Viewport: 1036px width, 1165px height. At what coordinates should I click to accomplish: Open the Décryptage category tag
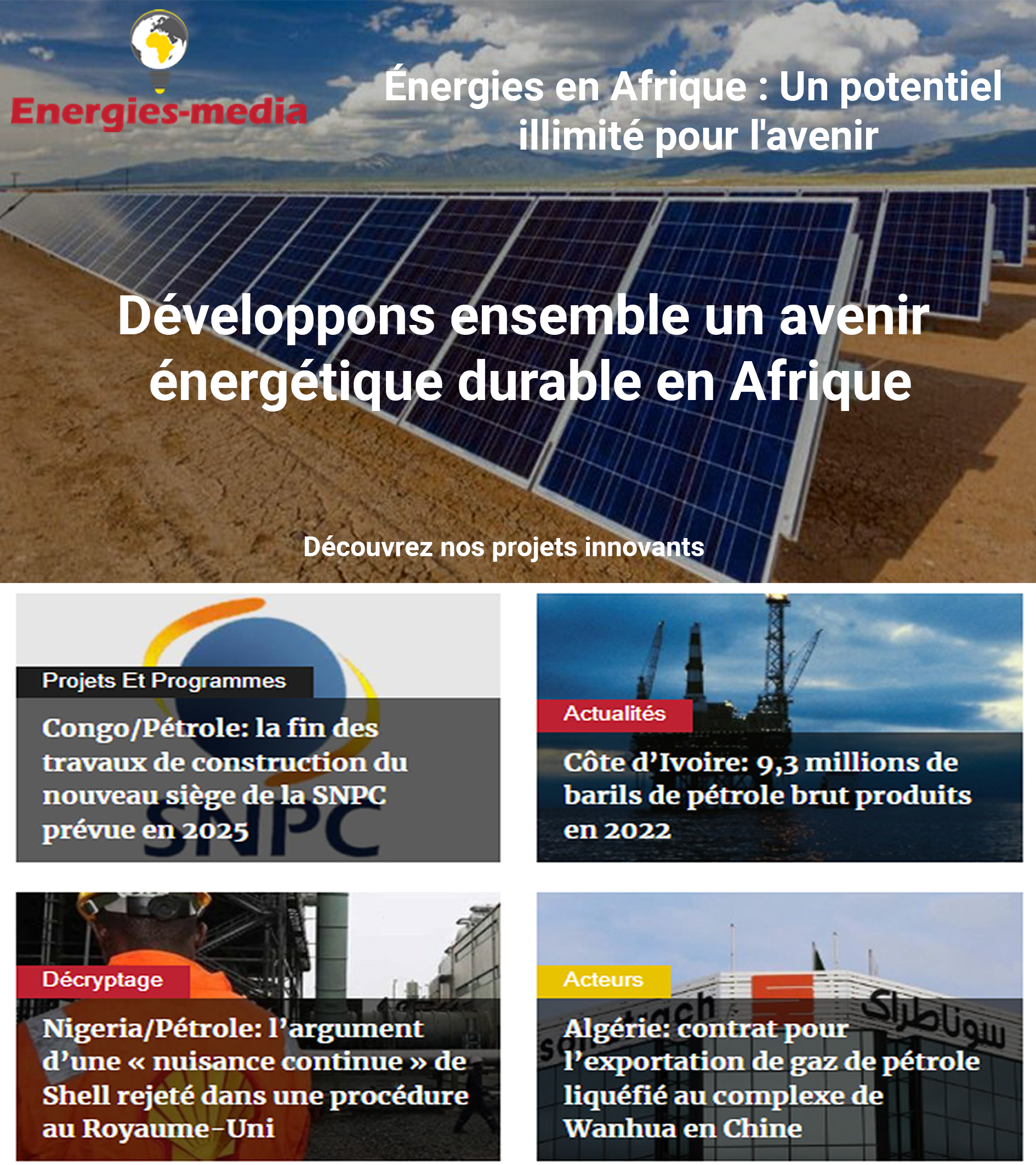(103, 980)
